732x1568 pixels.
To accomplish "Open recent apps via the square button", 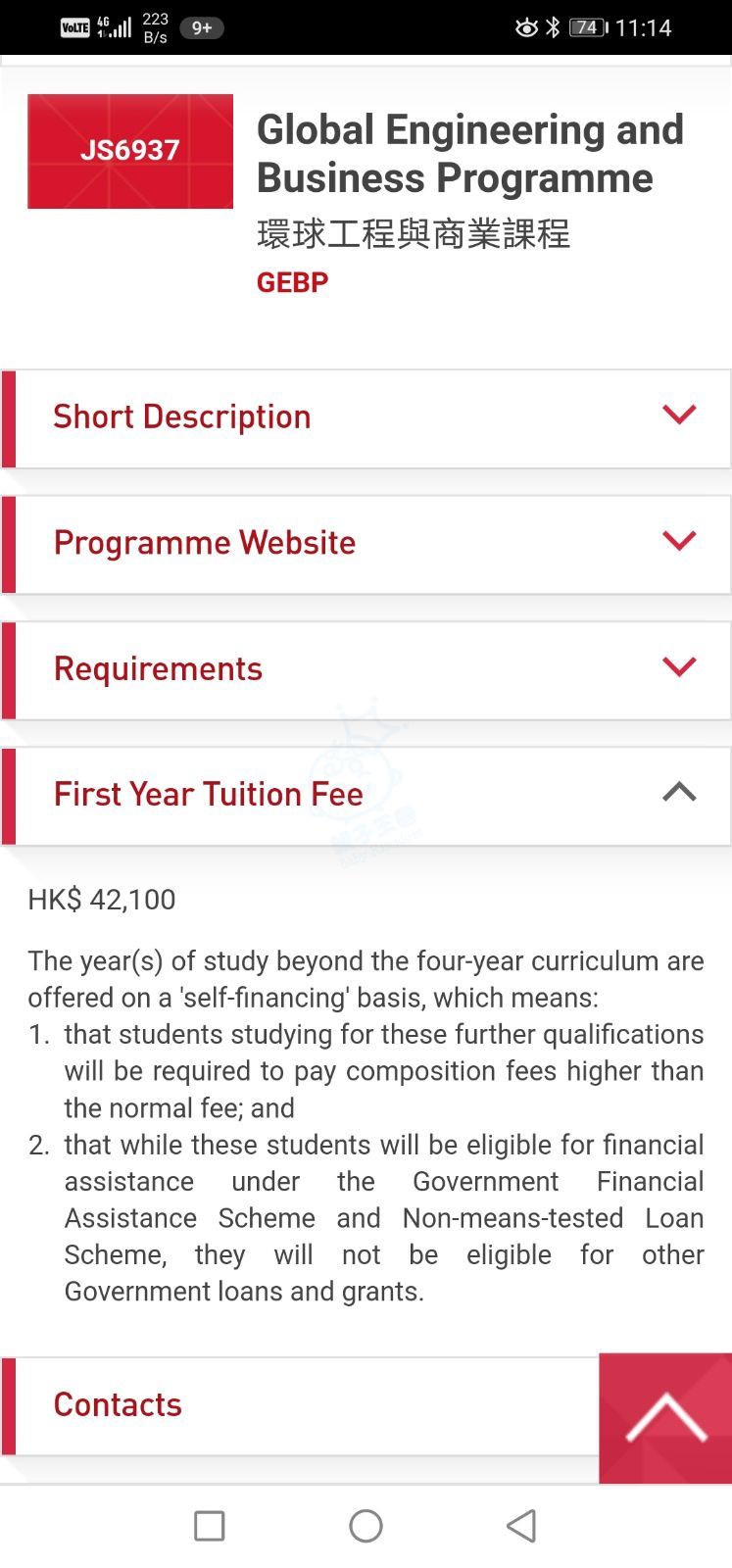I will pyautogui.click(x=210, y=1526).
